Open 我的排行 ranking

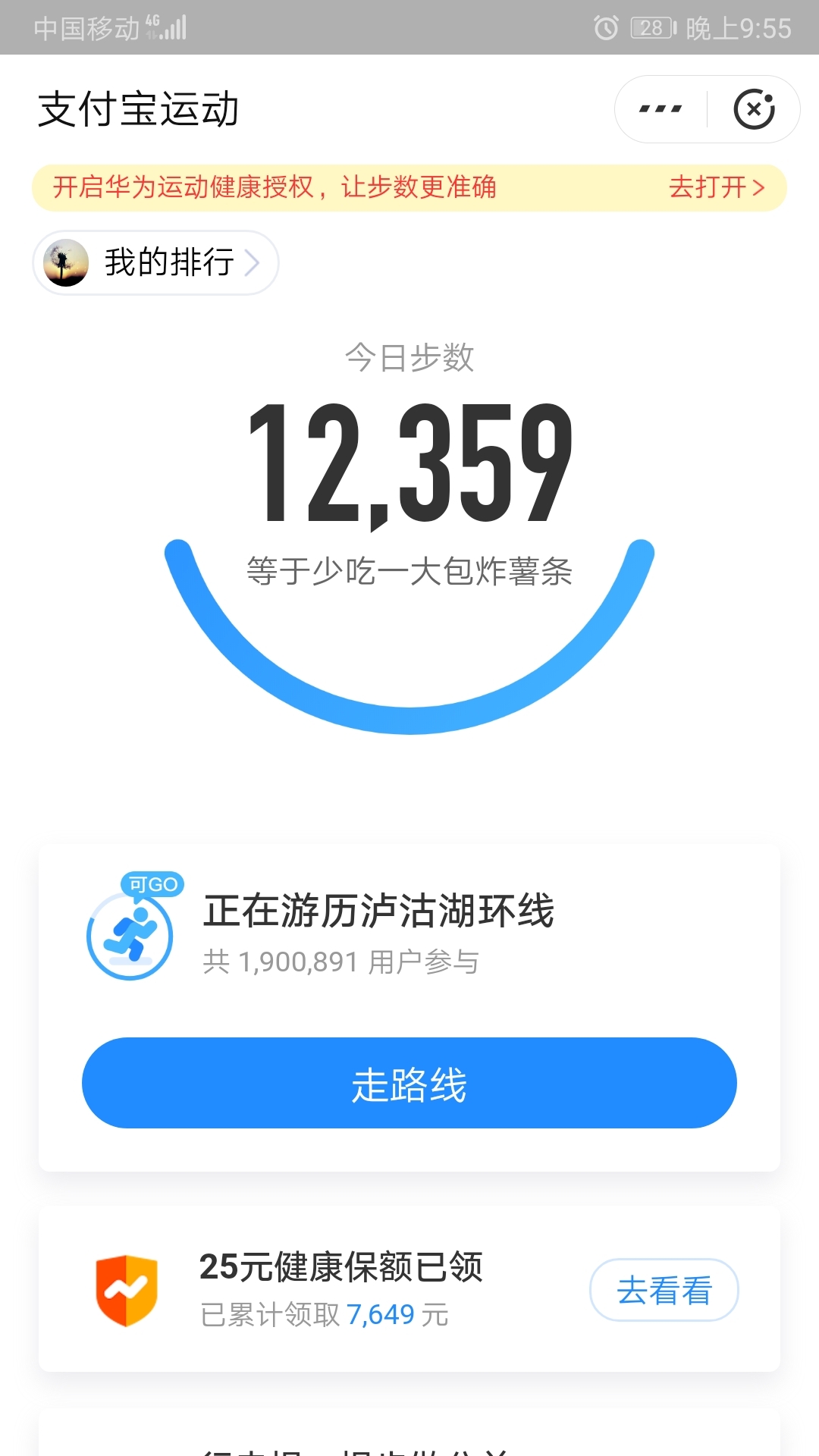(156, 262)
